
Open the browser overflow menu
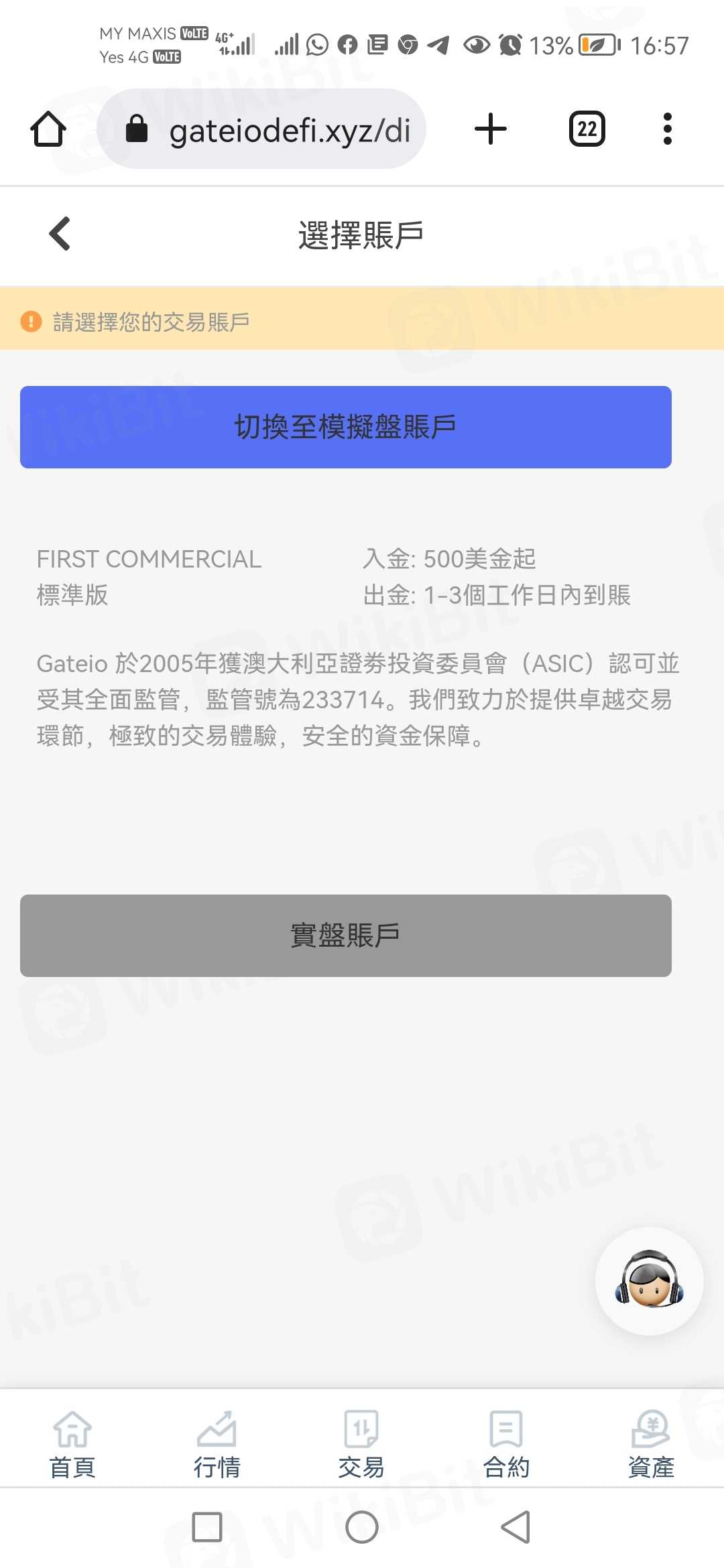(667, 129)
